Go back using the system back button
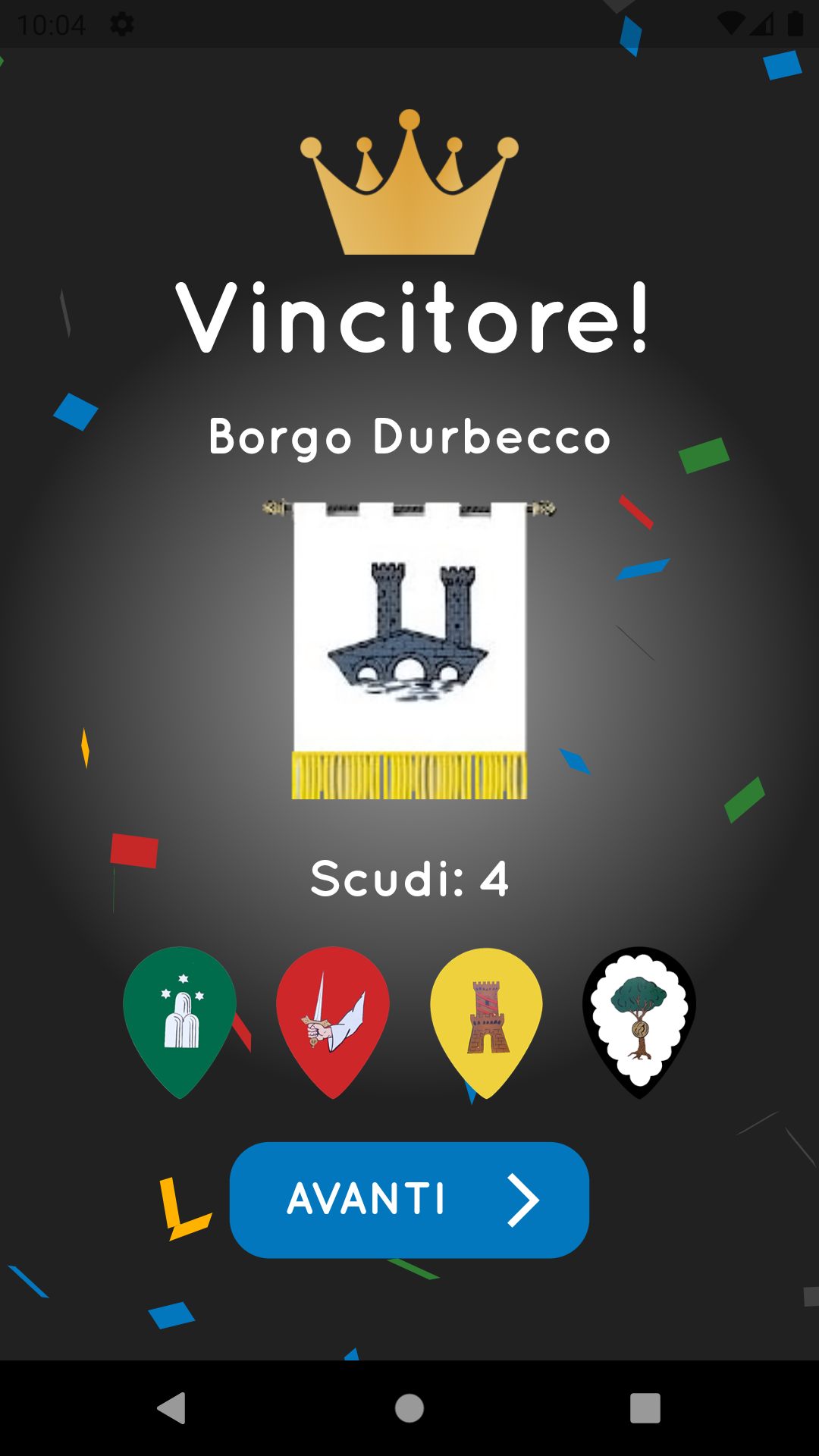The image size is (819, 1456). (x=172, y=1408)
